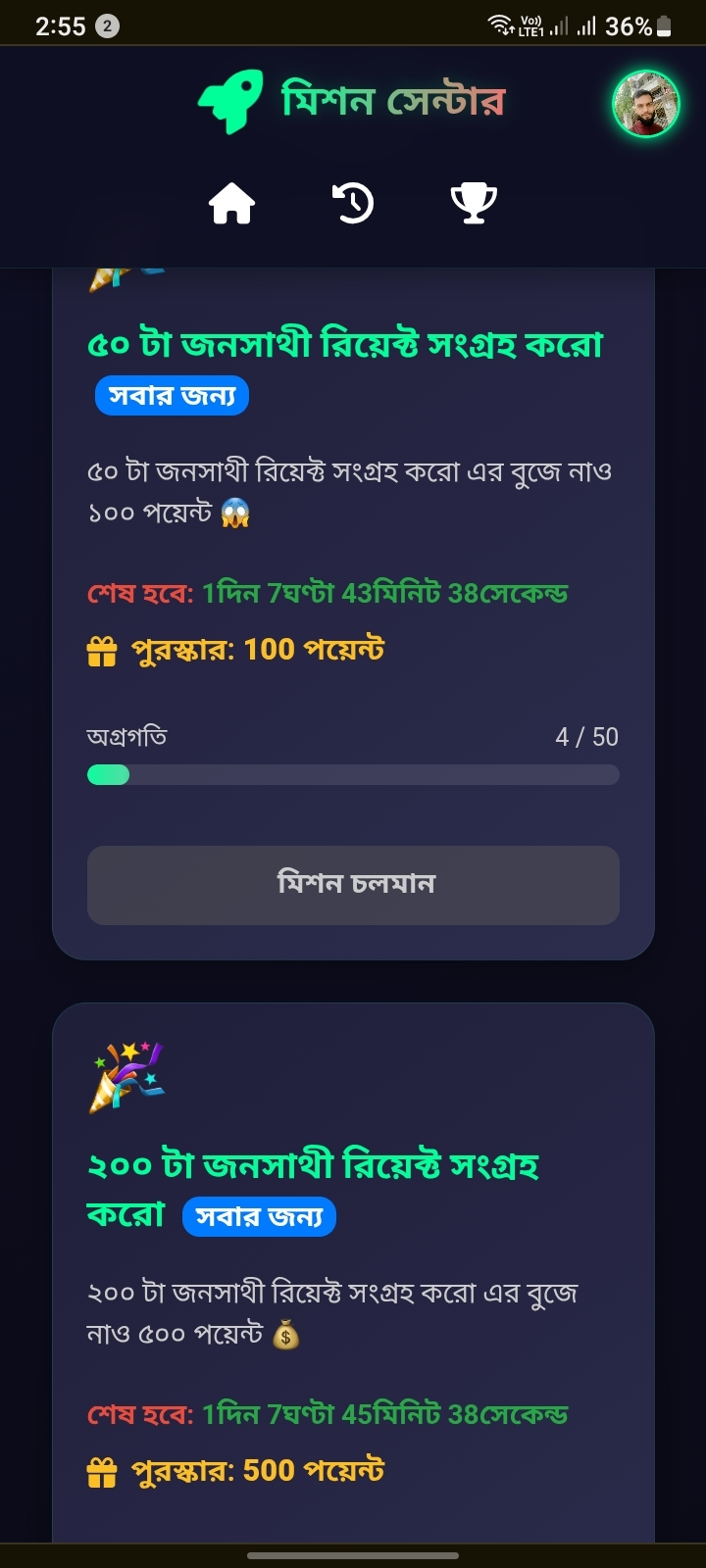Open the ৫০ টা জনসাথী রিয়েক্ট mission card
The width and height of the screenshot is (706, 1568).
[345, 345]
